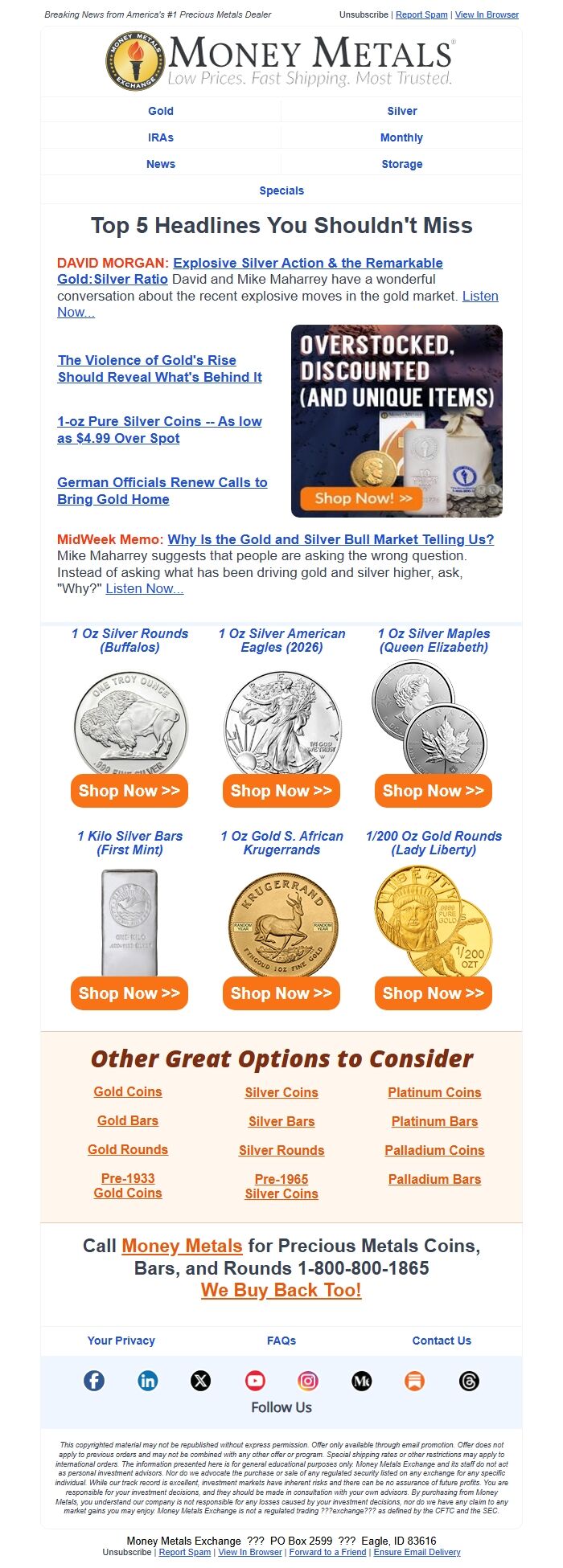Shop Now for Silver American Eagles
563x1568 pixels.
pos(281,791)
